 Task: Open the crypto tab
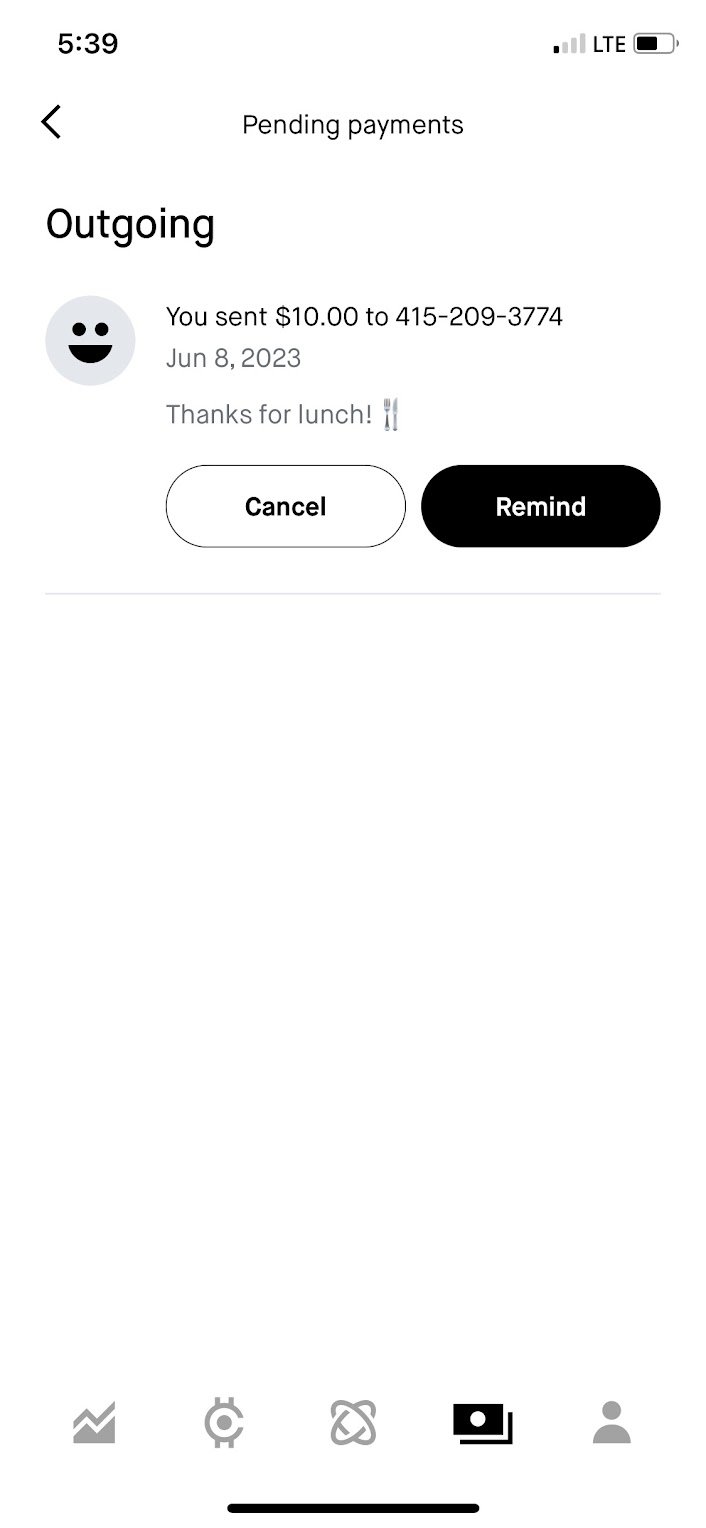(x=223, y=1422)
